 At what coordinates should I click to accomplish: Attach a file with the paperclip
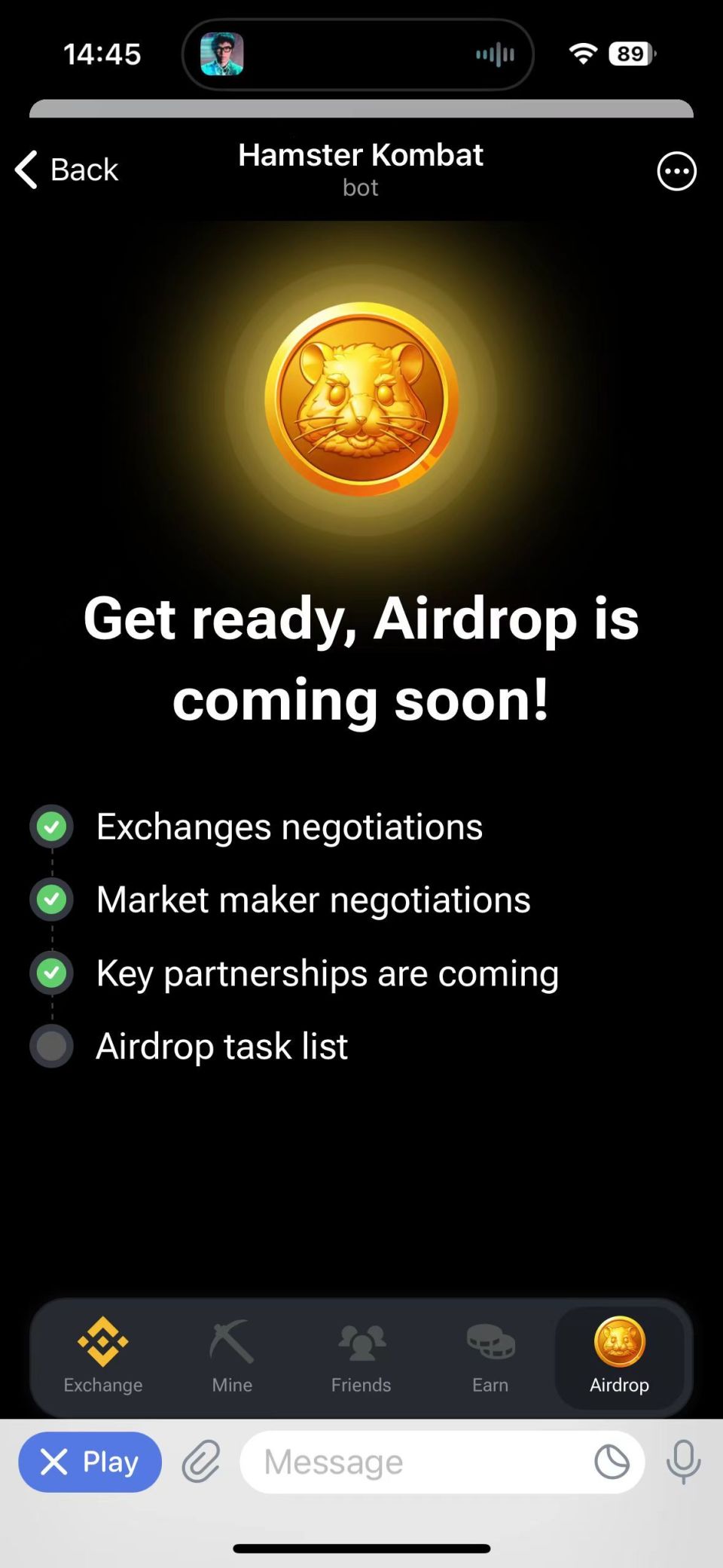pyautogui.click(x=202, y=1462)
